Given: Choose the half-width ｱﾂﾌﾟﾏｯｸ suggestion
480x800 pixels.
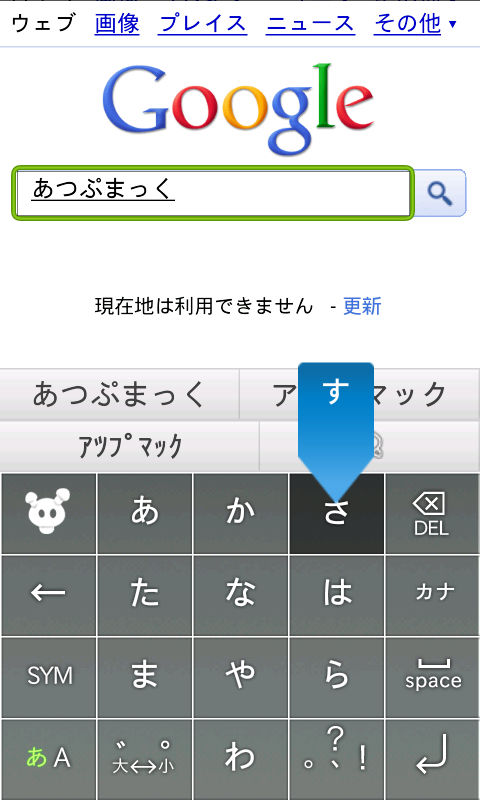Looking at the screenshot, I should tap(130, 446).
